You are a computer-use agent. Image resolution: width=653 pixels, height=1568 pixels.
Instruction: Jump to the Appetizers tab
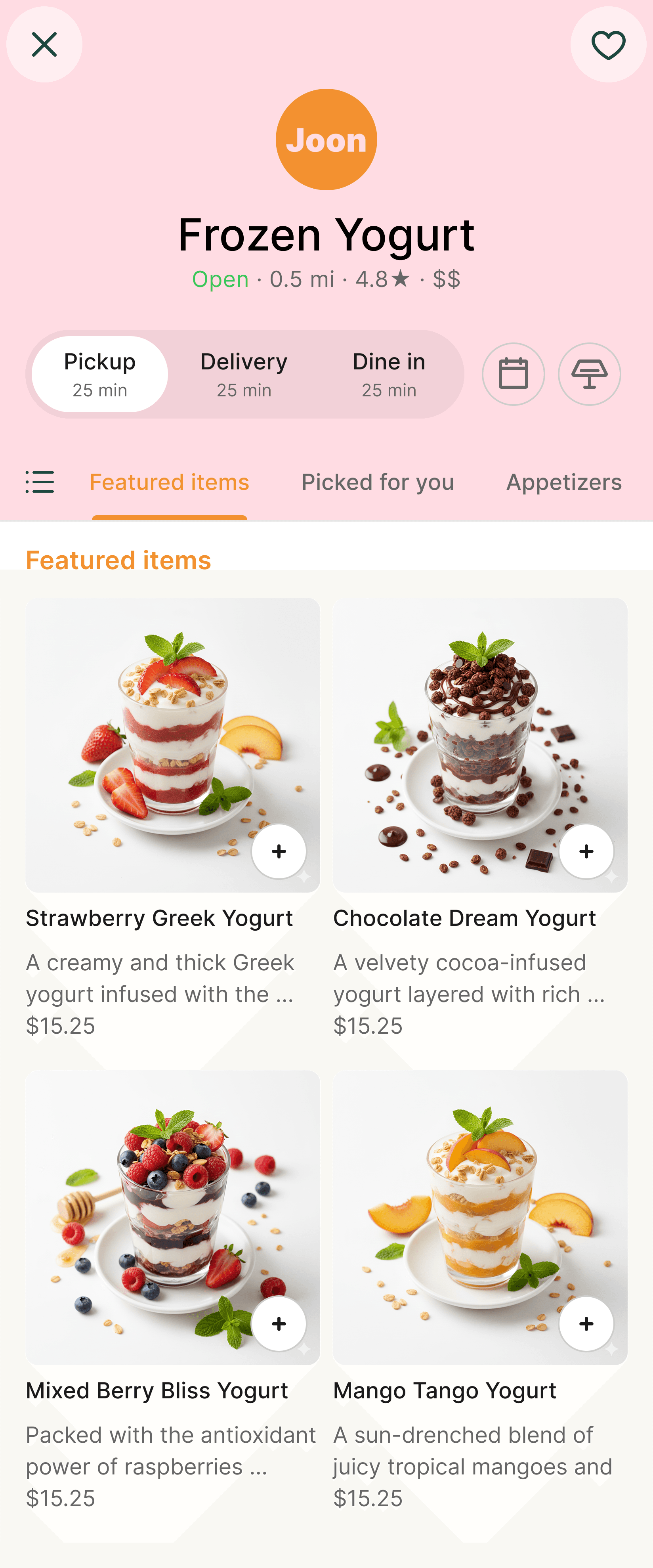click(x=563, y=482)
